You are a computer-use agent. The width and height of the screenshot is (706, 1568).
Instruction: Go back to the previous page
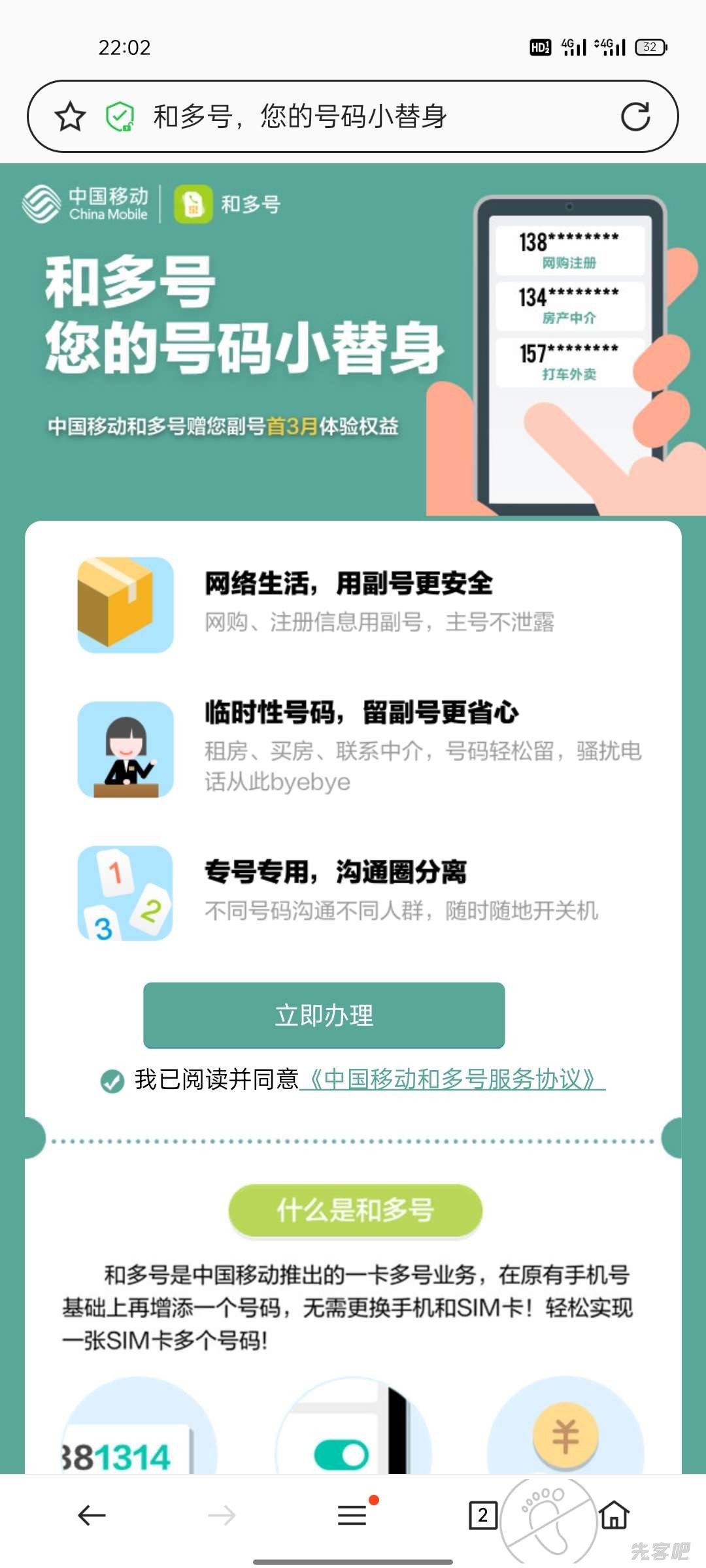(x=92, y=1515)
